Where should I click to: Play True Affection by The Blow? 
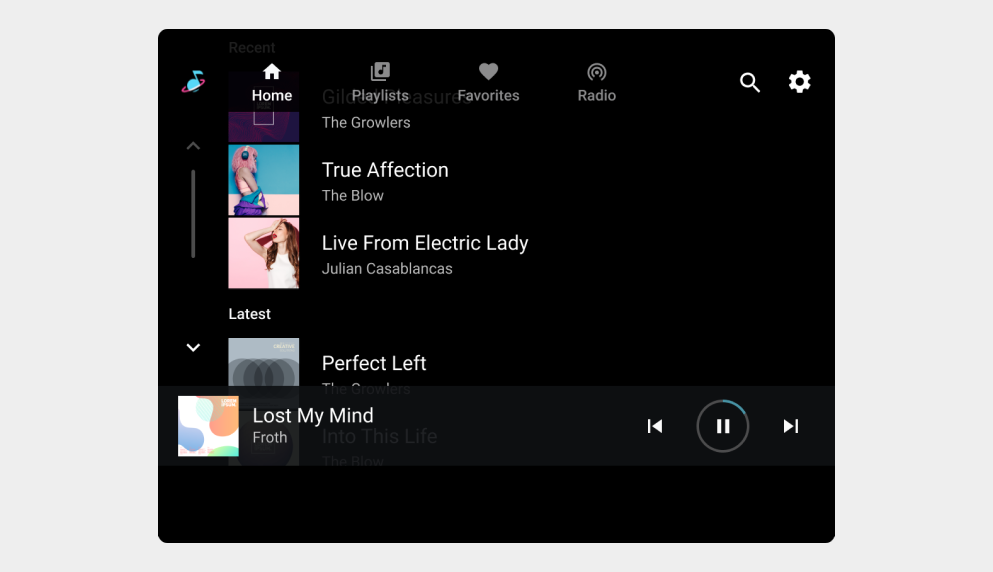pyautogui.click(x=385, y=181)
